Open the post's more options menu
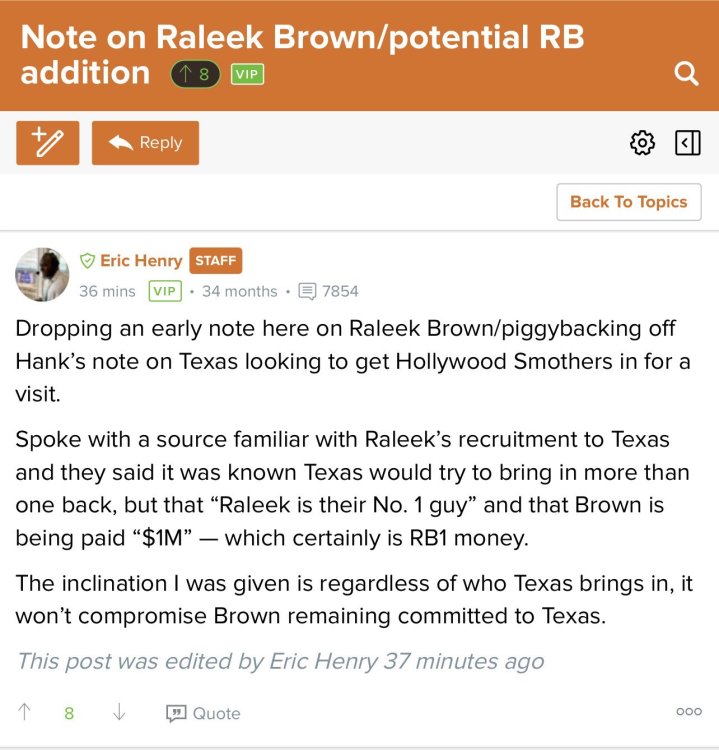 (689, 712)
